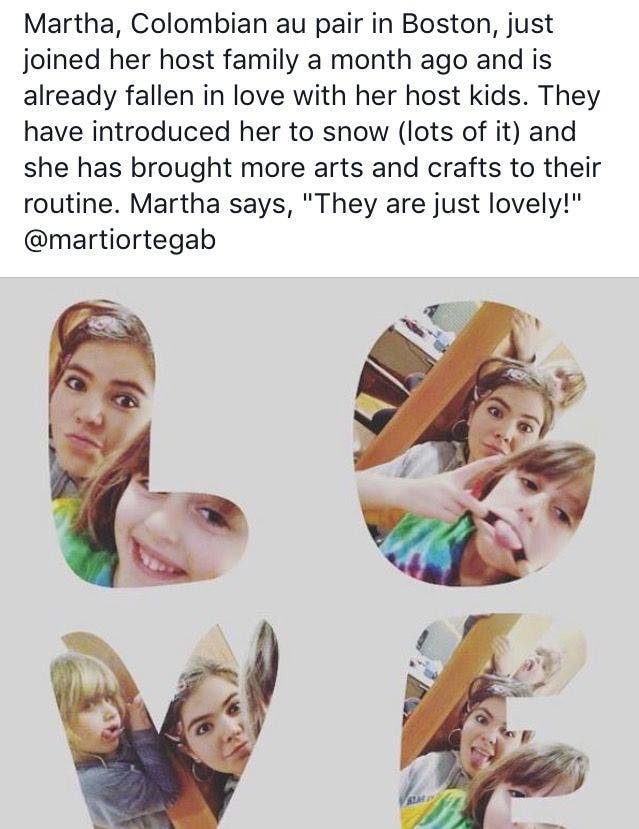Open the LOVE photo collage in the post

point(319,553)
